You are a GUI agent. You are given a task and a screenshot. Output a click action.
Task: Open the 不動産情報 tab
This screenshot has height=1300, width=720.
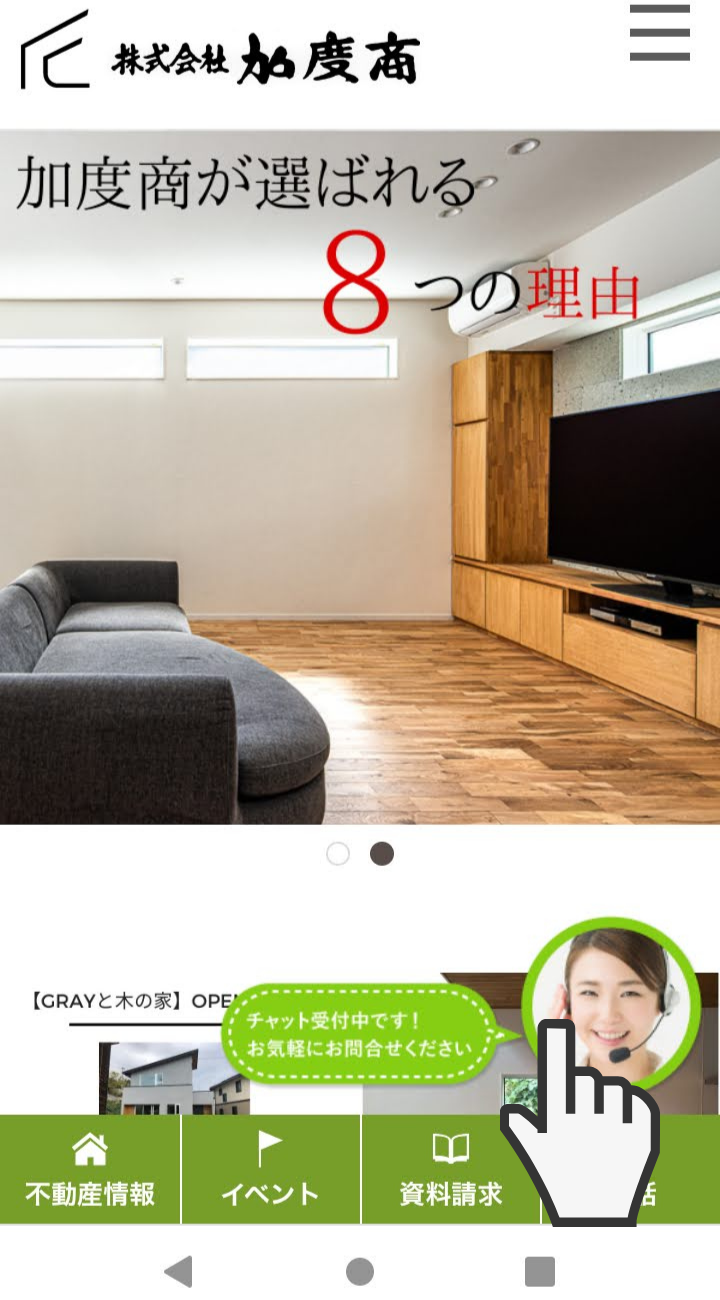click(x=90, y=1169)
